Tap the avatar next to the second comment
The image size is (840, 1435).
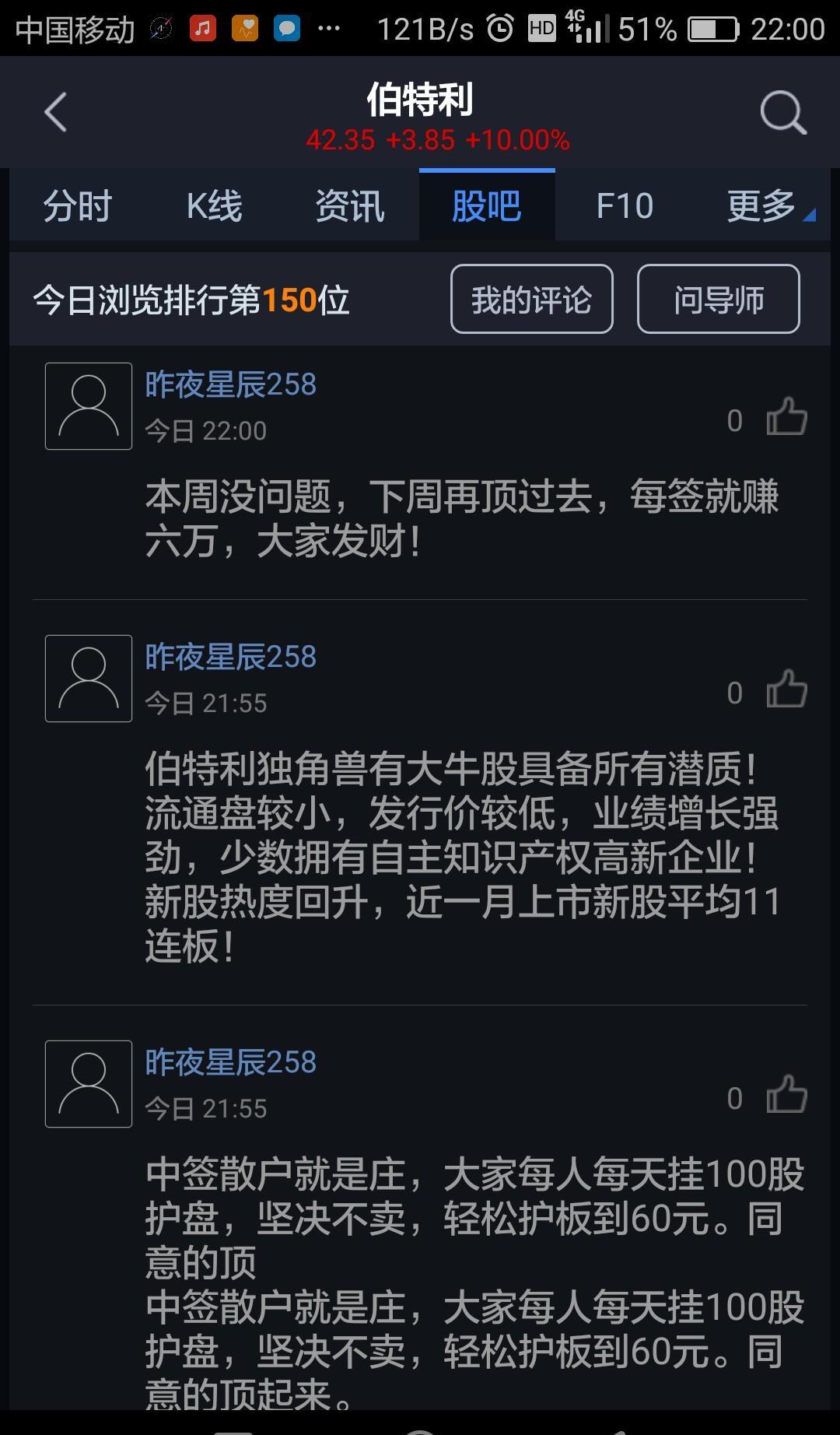(88, 677)
